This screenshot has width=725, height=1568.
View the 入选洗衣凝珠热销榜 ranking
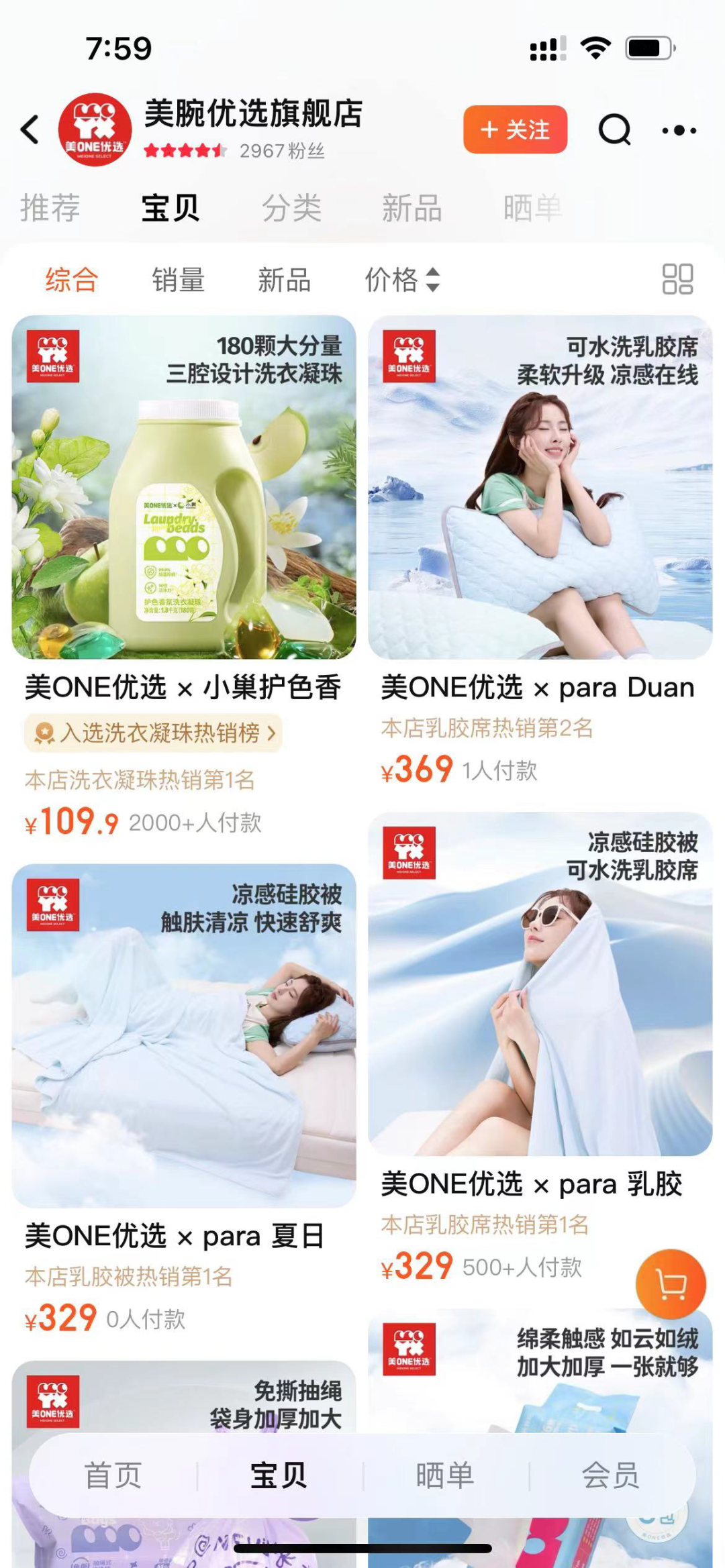(154, 733)
